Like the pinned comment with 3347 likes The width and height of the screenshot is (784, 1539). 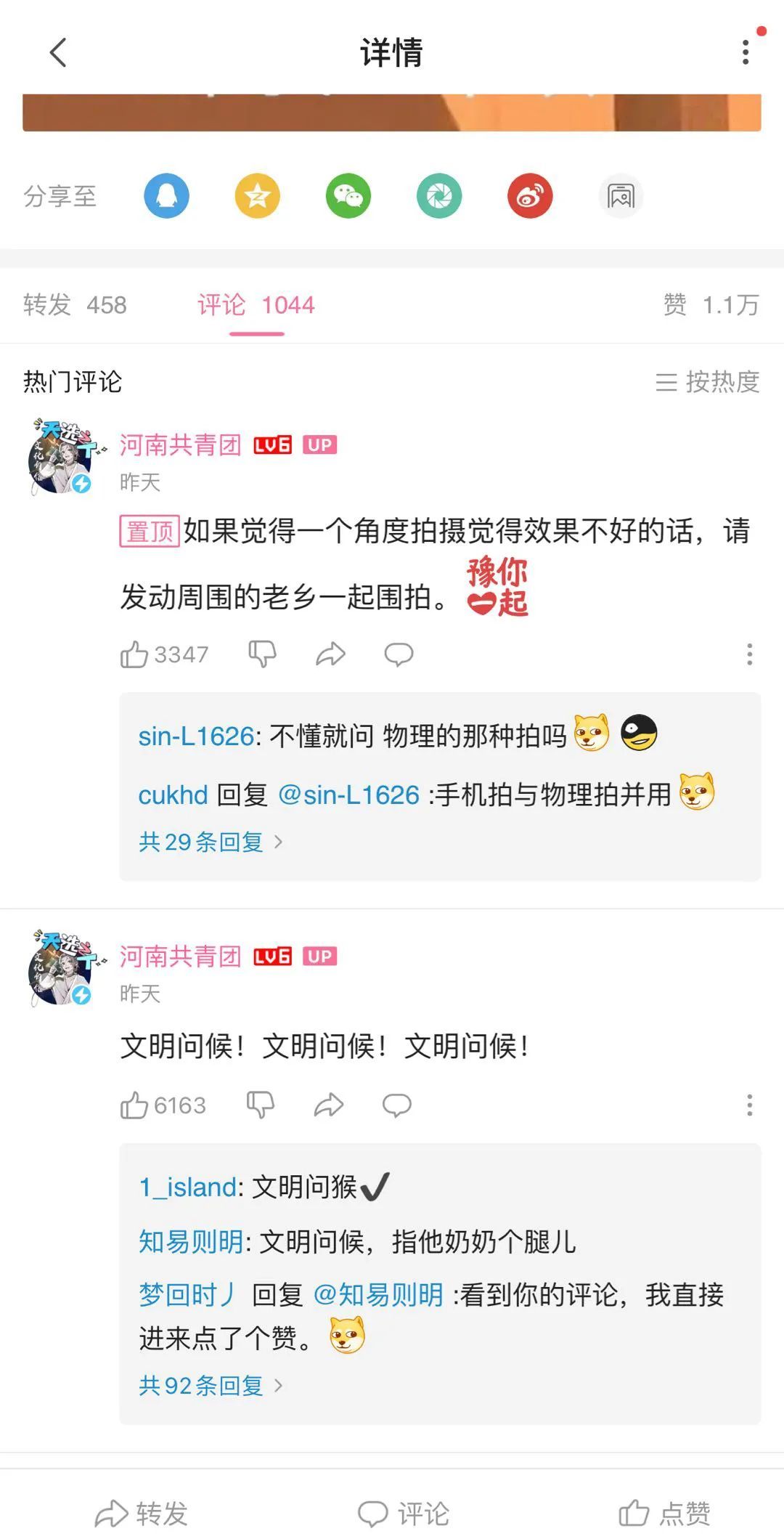point(134,654)
